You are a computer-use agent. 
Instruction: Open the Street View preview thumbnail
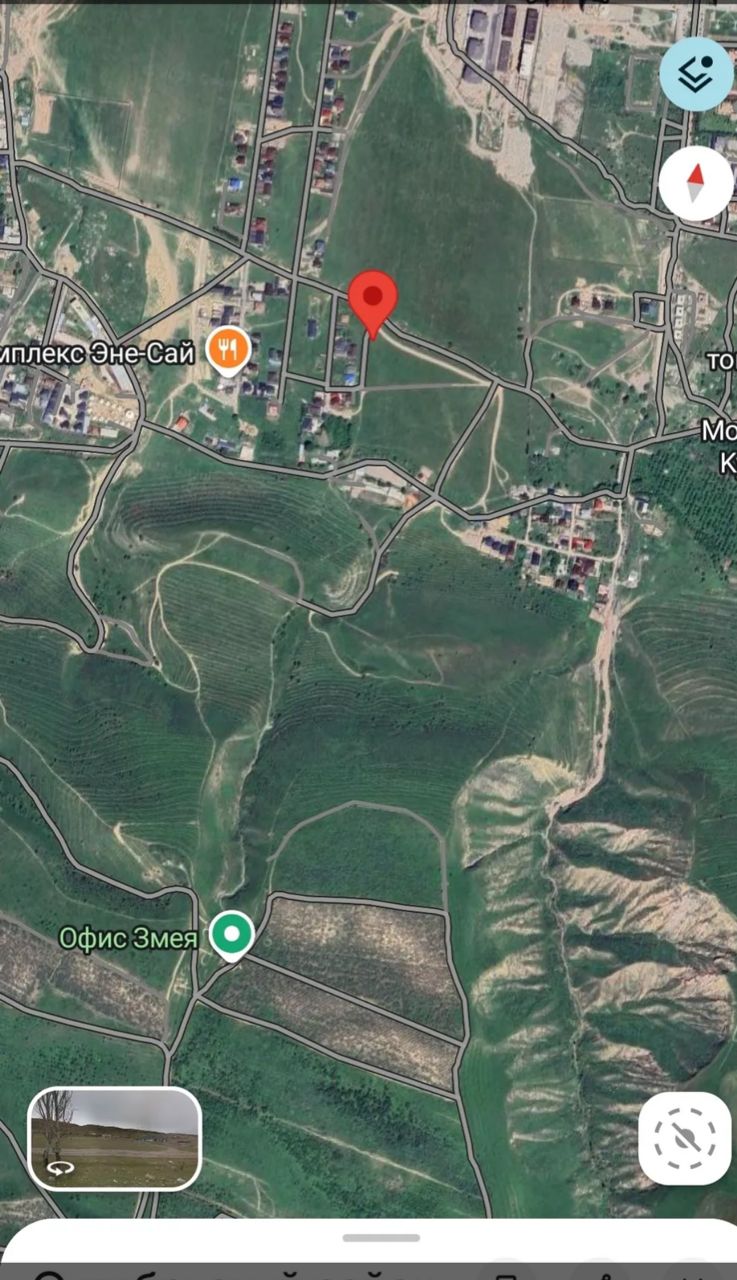click(x=115, y=1139)
